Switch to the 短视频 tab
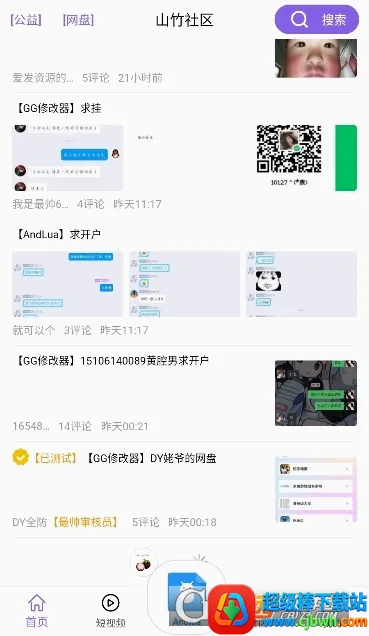369x636 pixels. tap(110, 611)
